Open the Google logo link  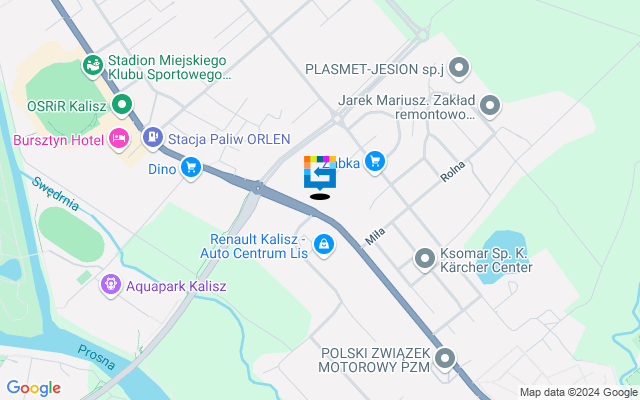33,388
